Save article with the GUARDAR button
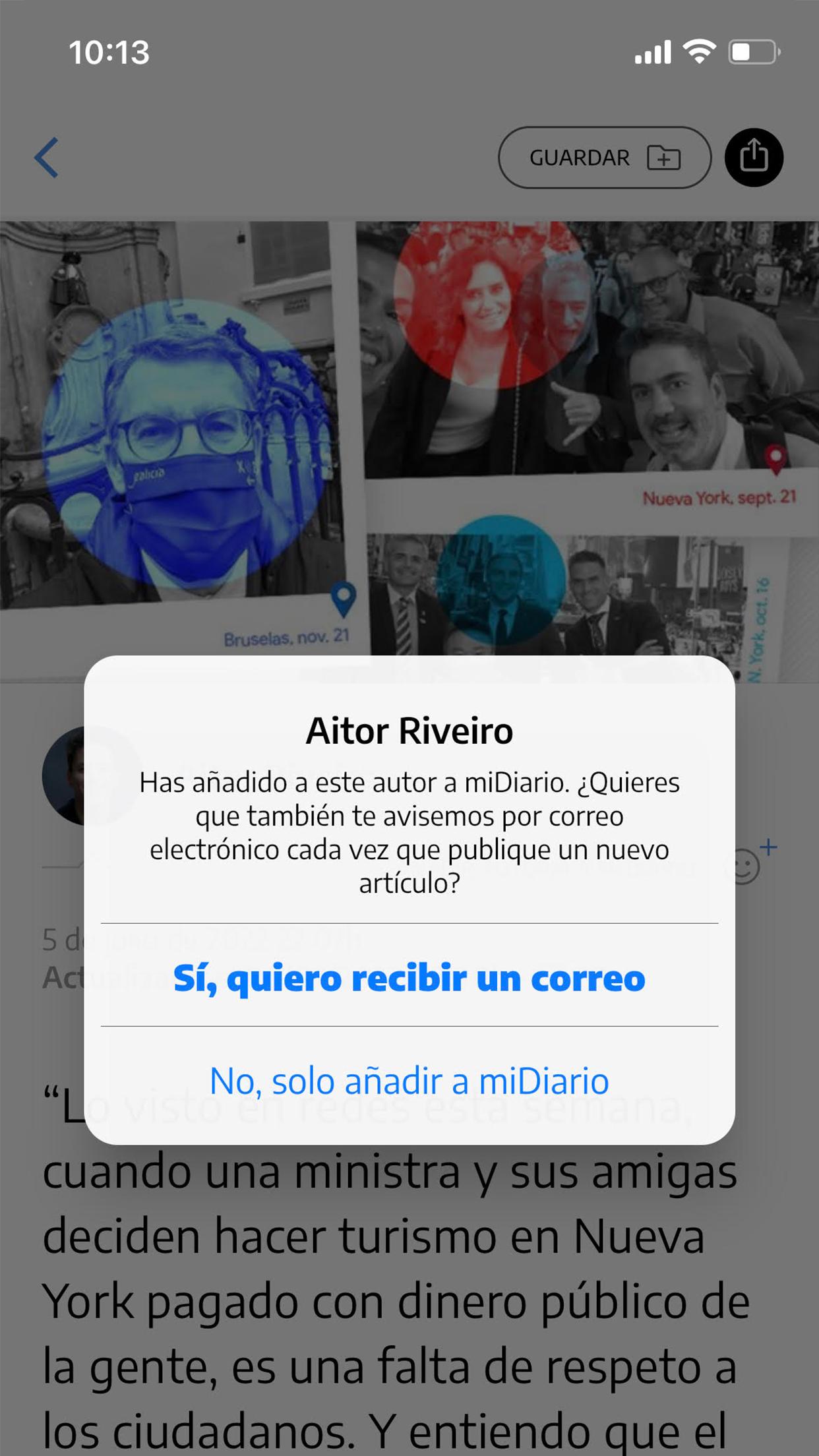Viewport: 819px width, 1456px height. click(604, 158)
